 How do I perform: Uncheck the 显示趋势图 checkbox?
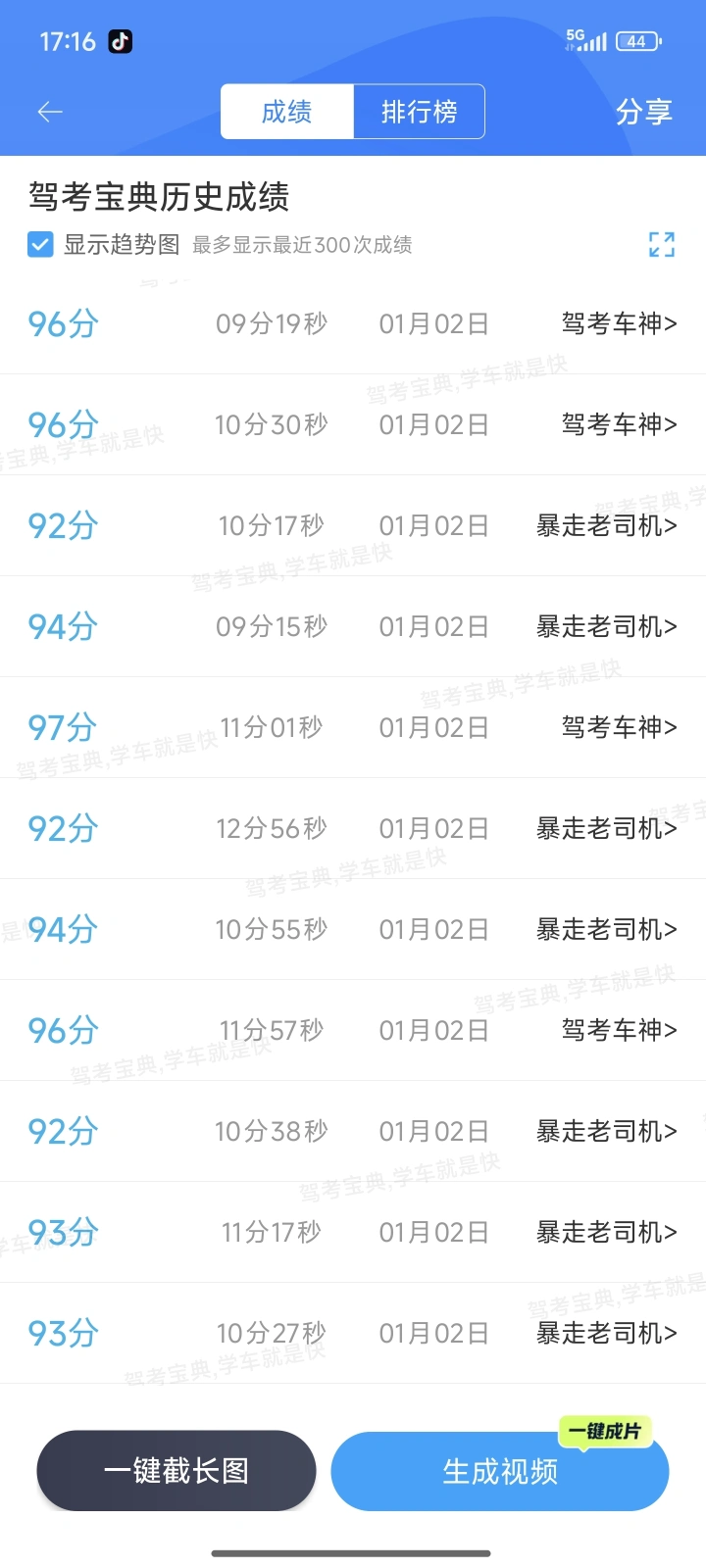[40, 244]
